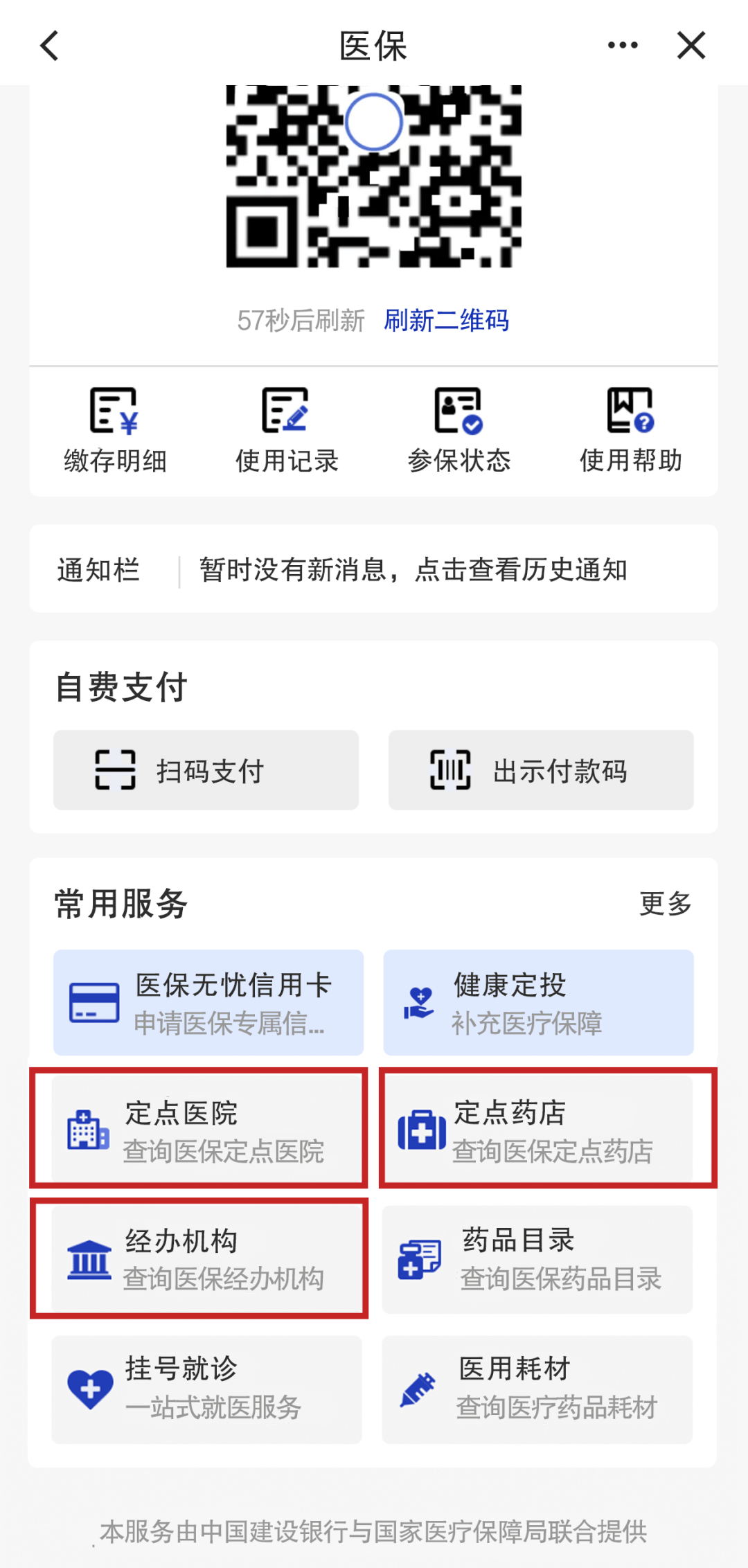This screenshot has height=1568, width=748.
Task: Open 使用帮助 help guide
Action: [x=630, y=431]
